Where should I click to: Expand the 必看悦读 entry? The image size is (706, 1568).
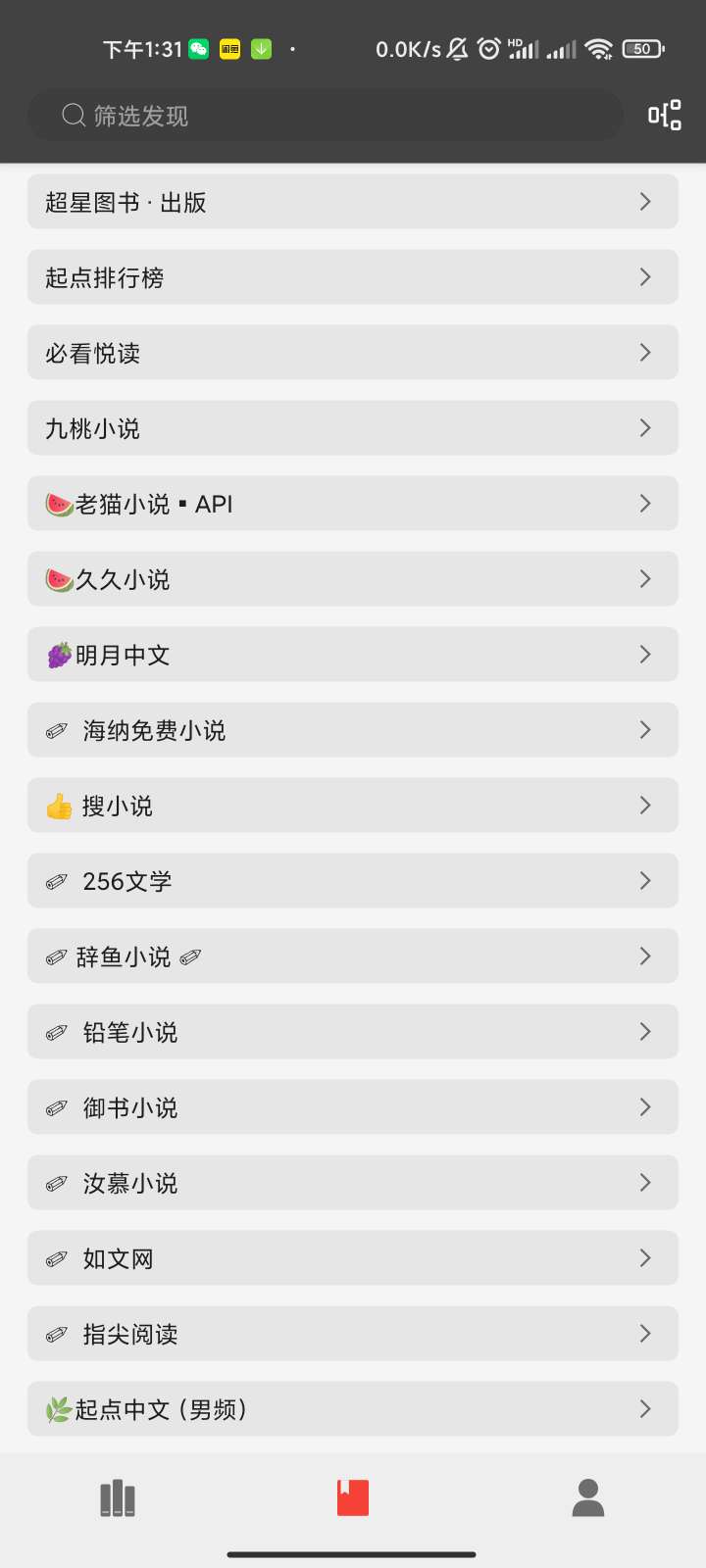click(x=353, y=353)
